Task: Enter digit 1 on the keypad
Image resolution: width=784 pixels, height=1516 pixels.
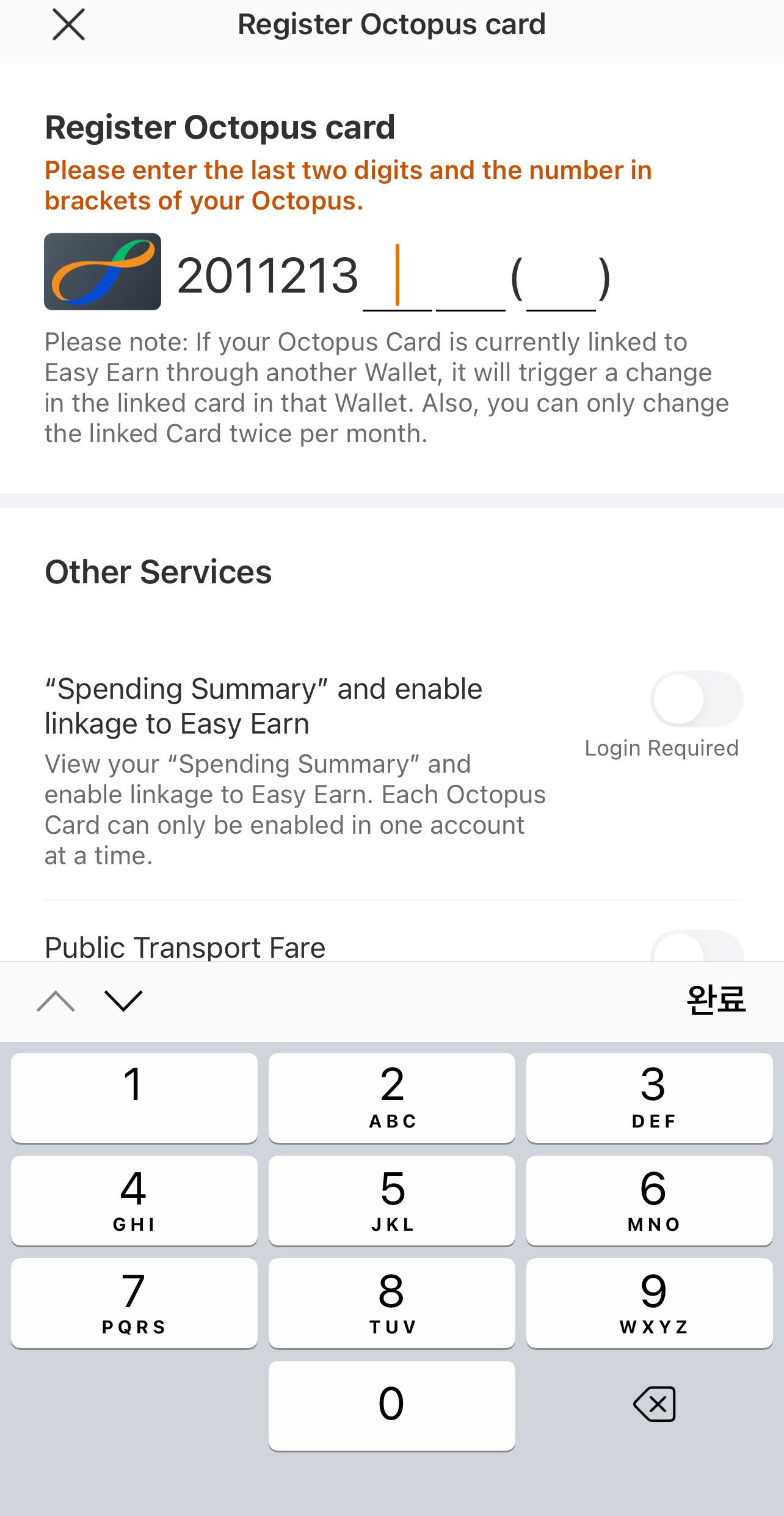Action: click(x=134, y=1097)
